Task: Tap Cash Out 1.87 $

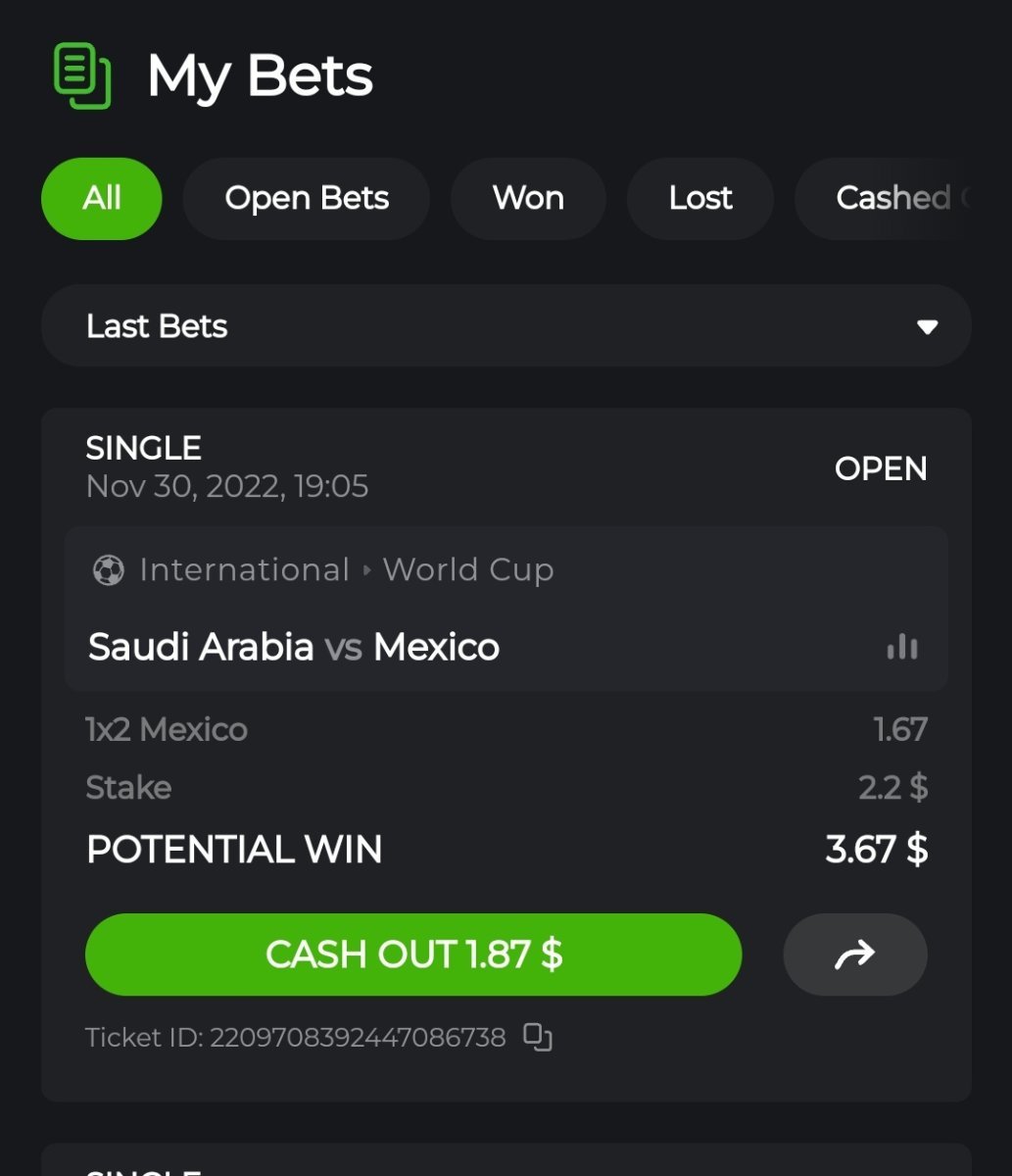Action: coord(413,955)
